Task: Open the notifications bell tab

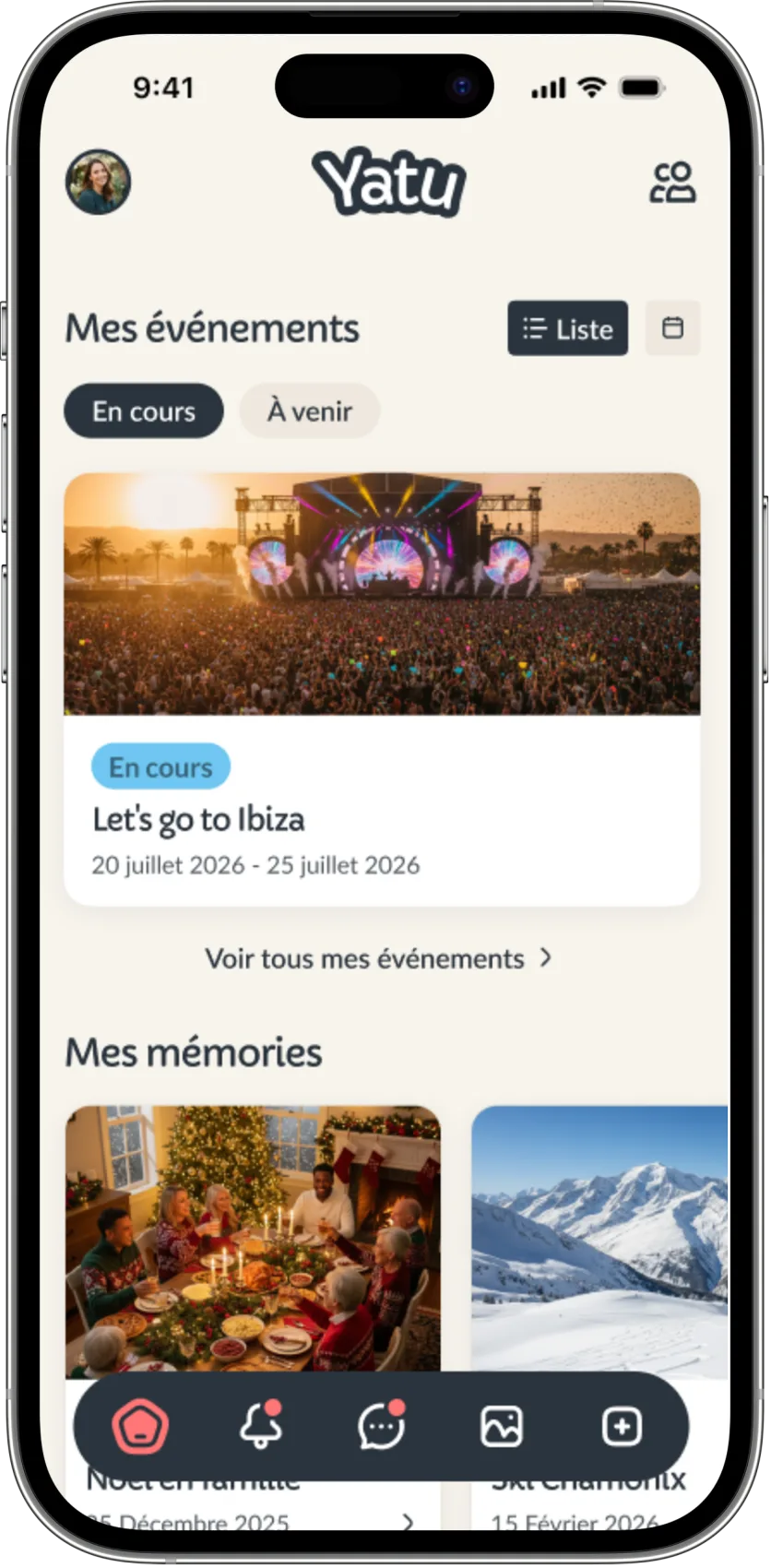Action: tap(261, 1427)
